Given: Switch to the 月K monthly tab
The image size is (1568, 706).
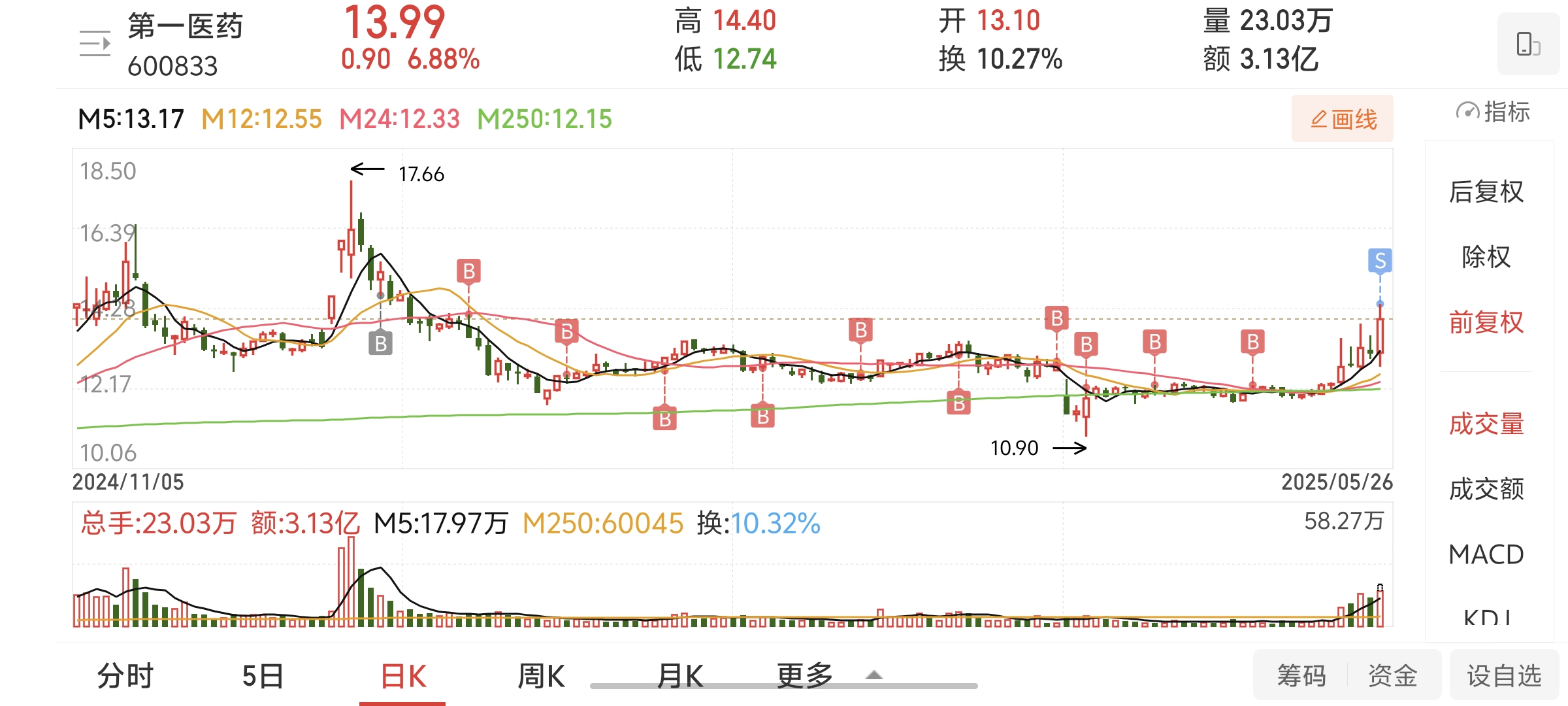Looking at the screenshot, I should point(679,675).
